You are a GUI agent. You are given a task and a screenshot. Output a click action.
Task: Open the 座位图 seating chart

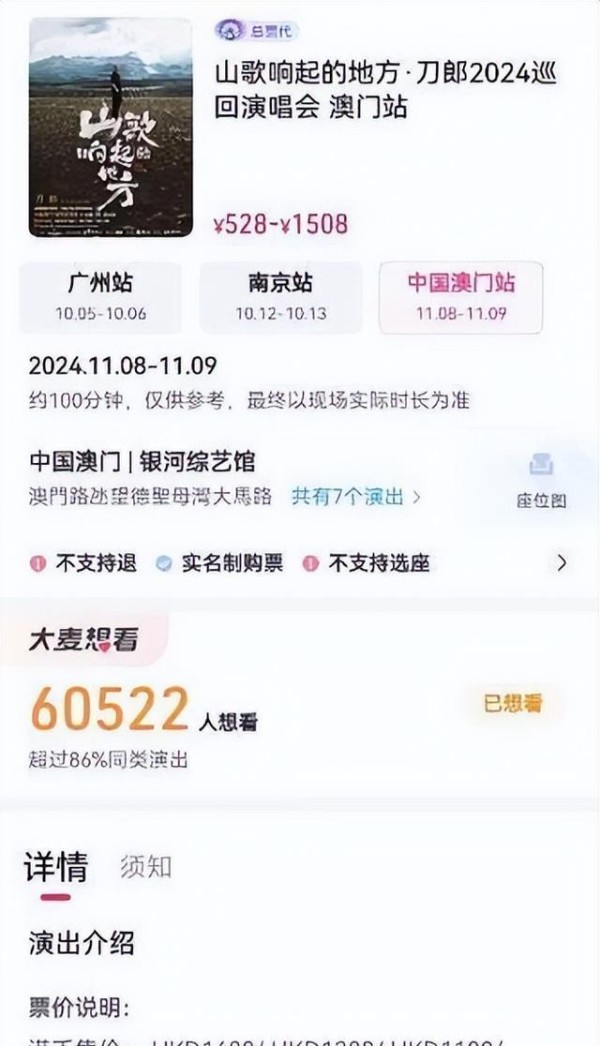coord(541,480)
